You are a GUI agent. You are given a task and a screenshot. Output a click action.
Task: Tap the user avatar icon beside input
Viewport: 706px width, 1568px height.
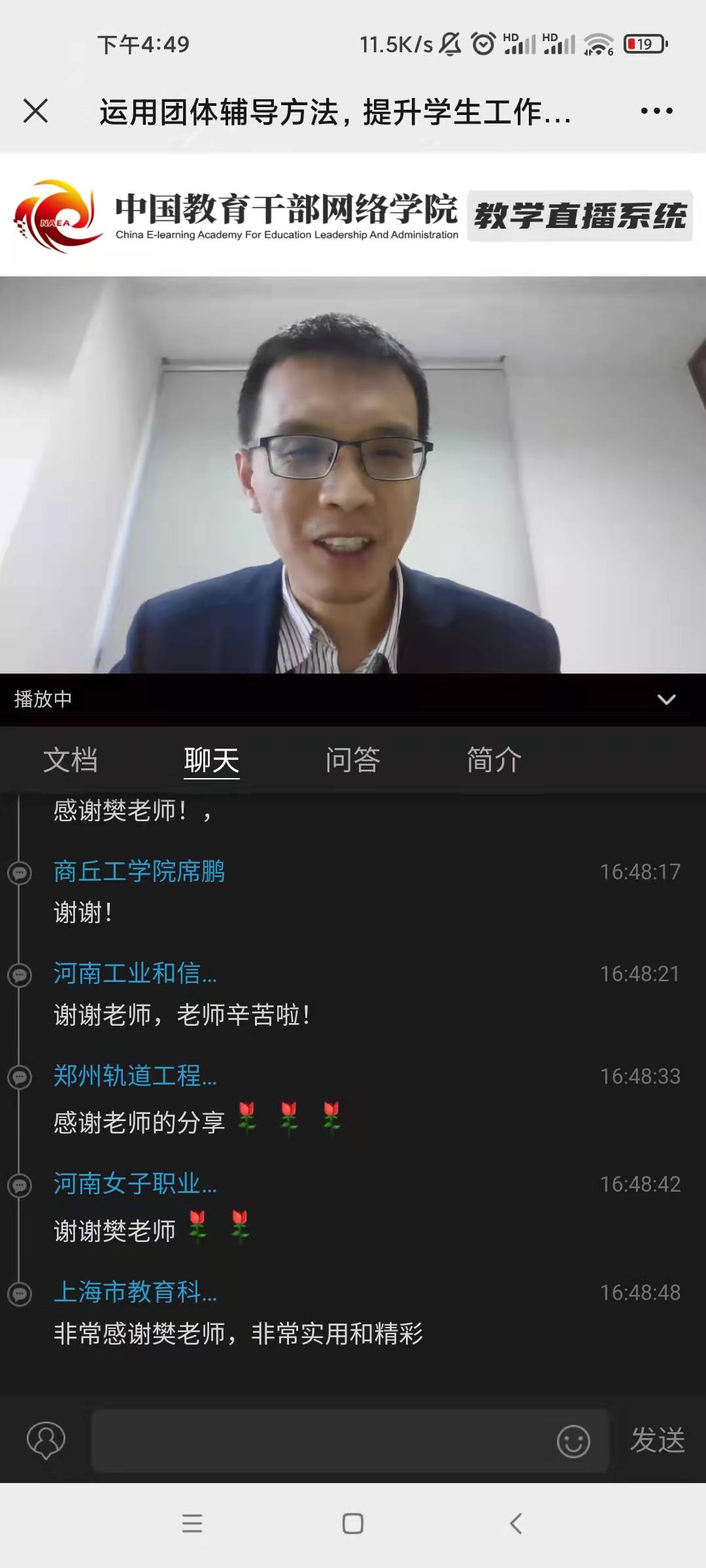[x=46, y=1441]
